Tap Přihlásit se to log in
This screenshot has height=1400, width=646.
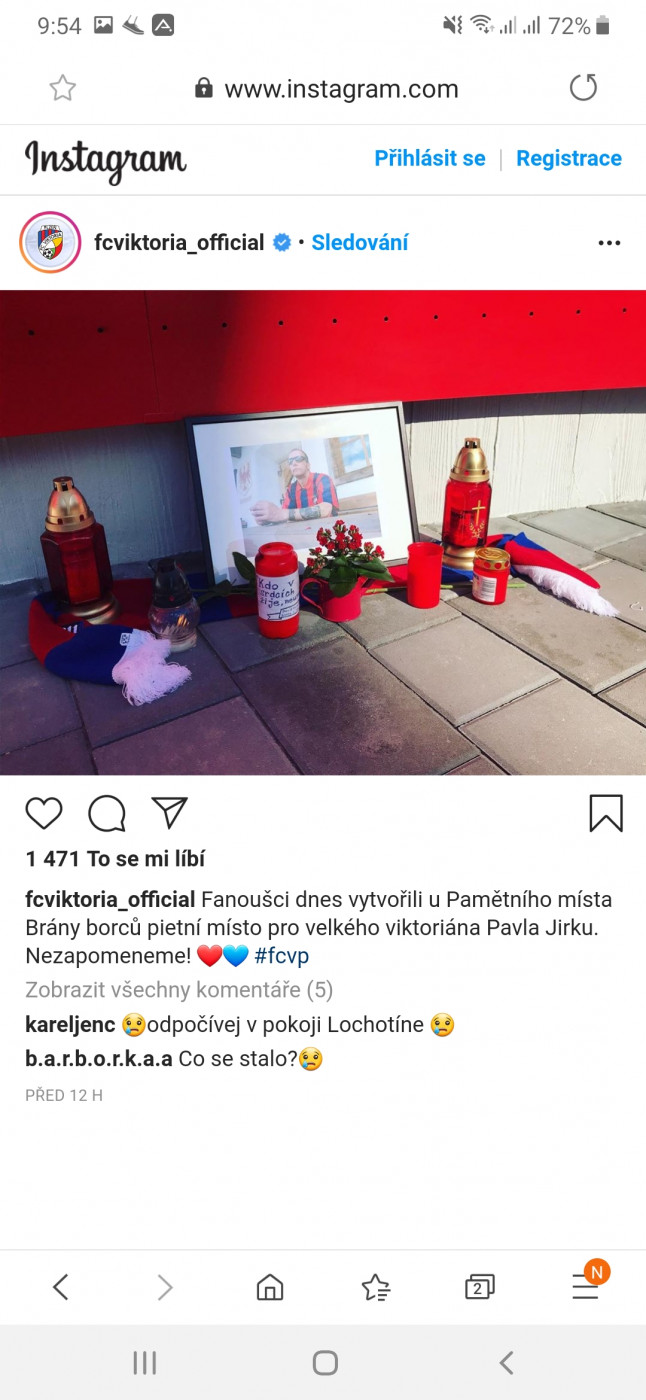[x=430, y=158]
